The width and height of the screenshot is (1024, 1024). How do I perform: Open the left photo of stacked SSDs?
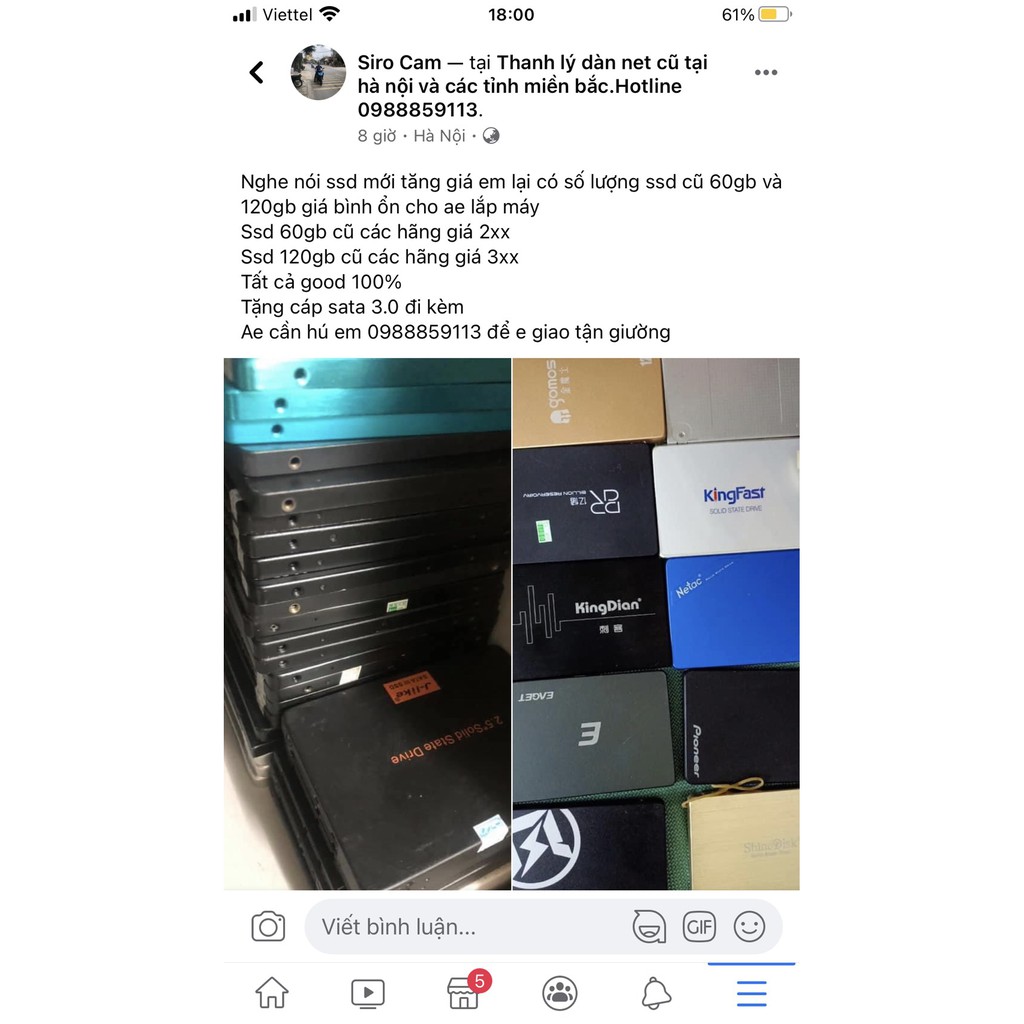(367, 623)
